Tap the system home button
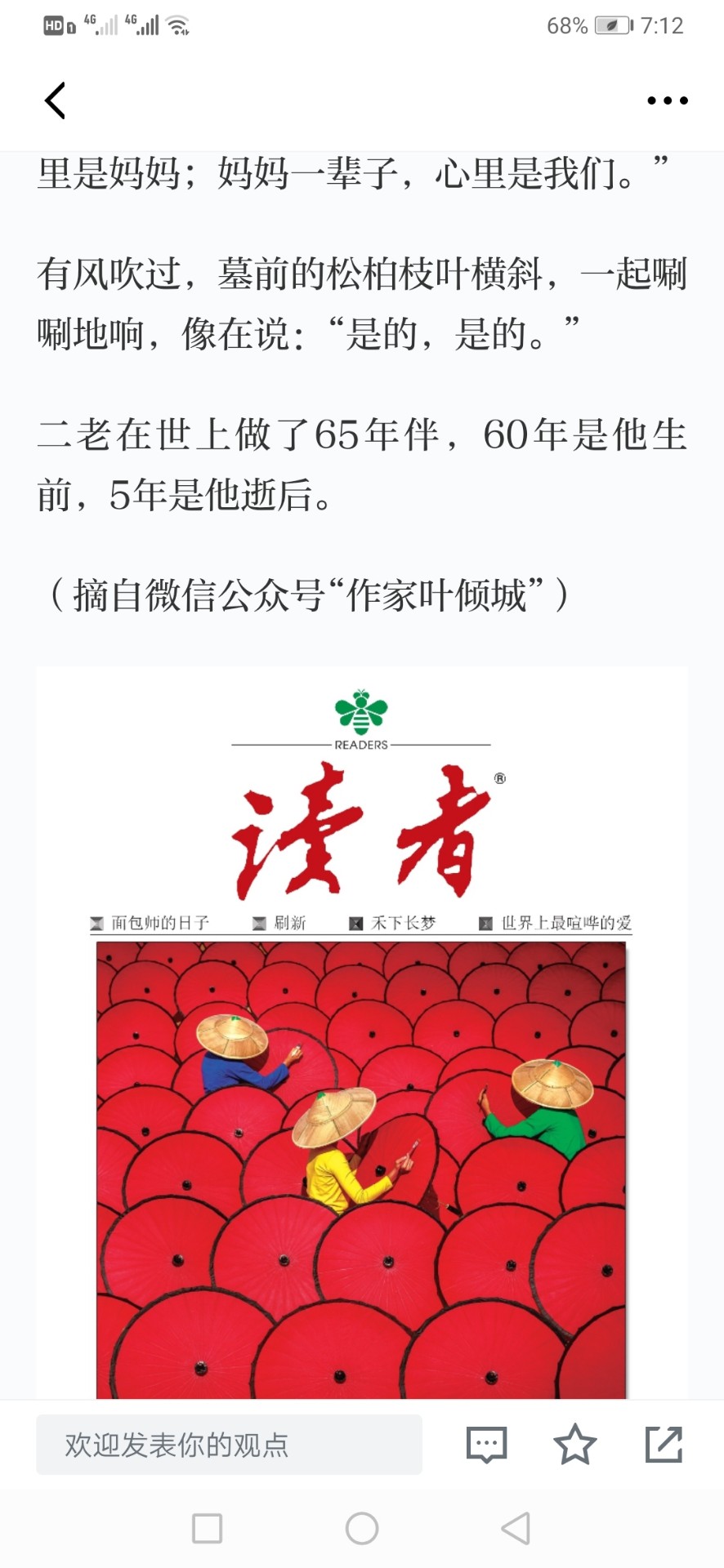The height and width of the screenshot is (1568, 724). (362, 1528)
